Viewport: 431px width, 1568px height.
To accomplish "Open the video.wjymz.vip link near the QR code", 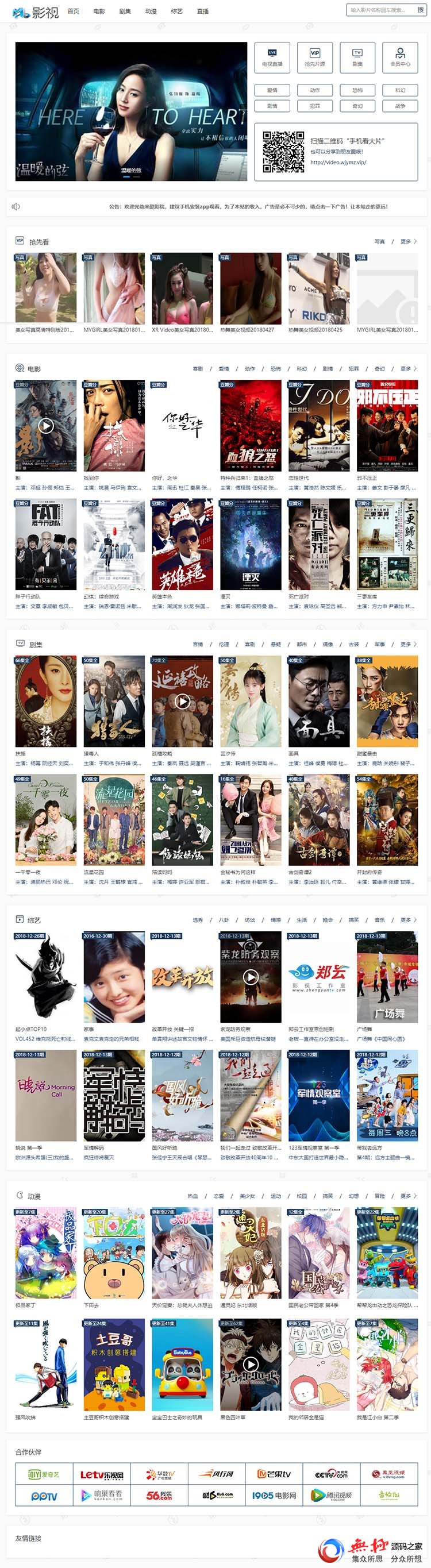I will pyautogui.click(x=338, y=162).
